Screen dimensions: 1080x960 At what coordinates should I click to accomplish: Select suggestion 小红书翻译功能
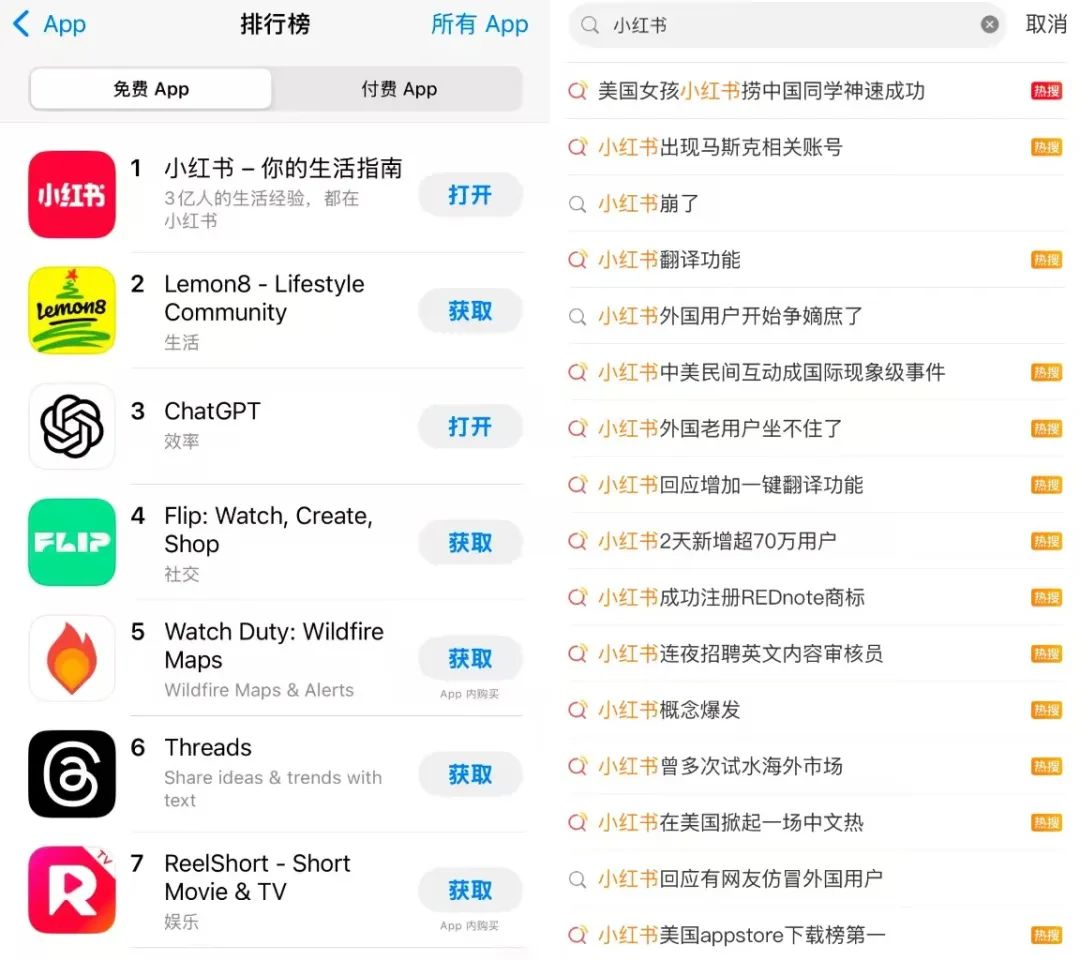click(x=670, y=260)
